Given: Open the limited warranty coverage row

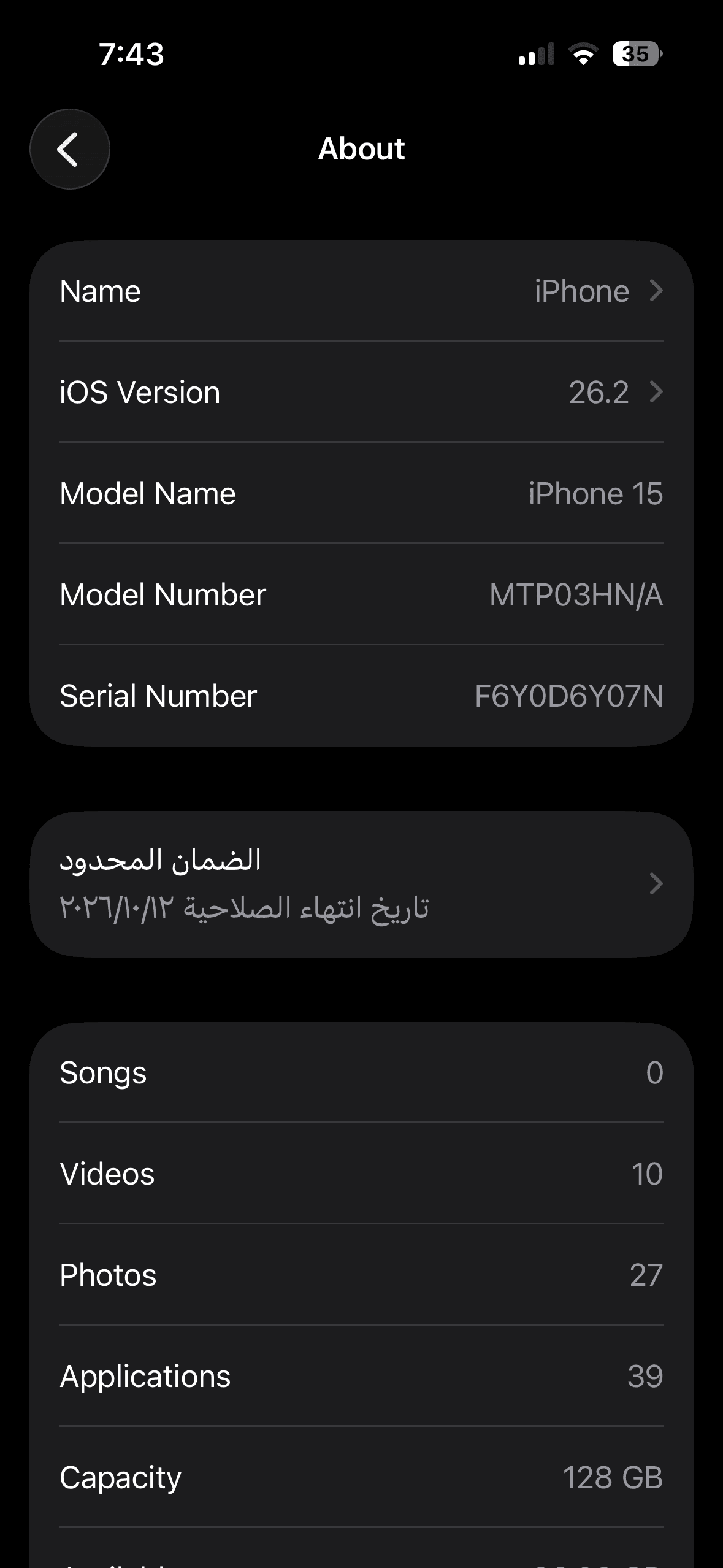Looking at the screenshot, I should (361, 884).
